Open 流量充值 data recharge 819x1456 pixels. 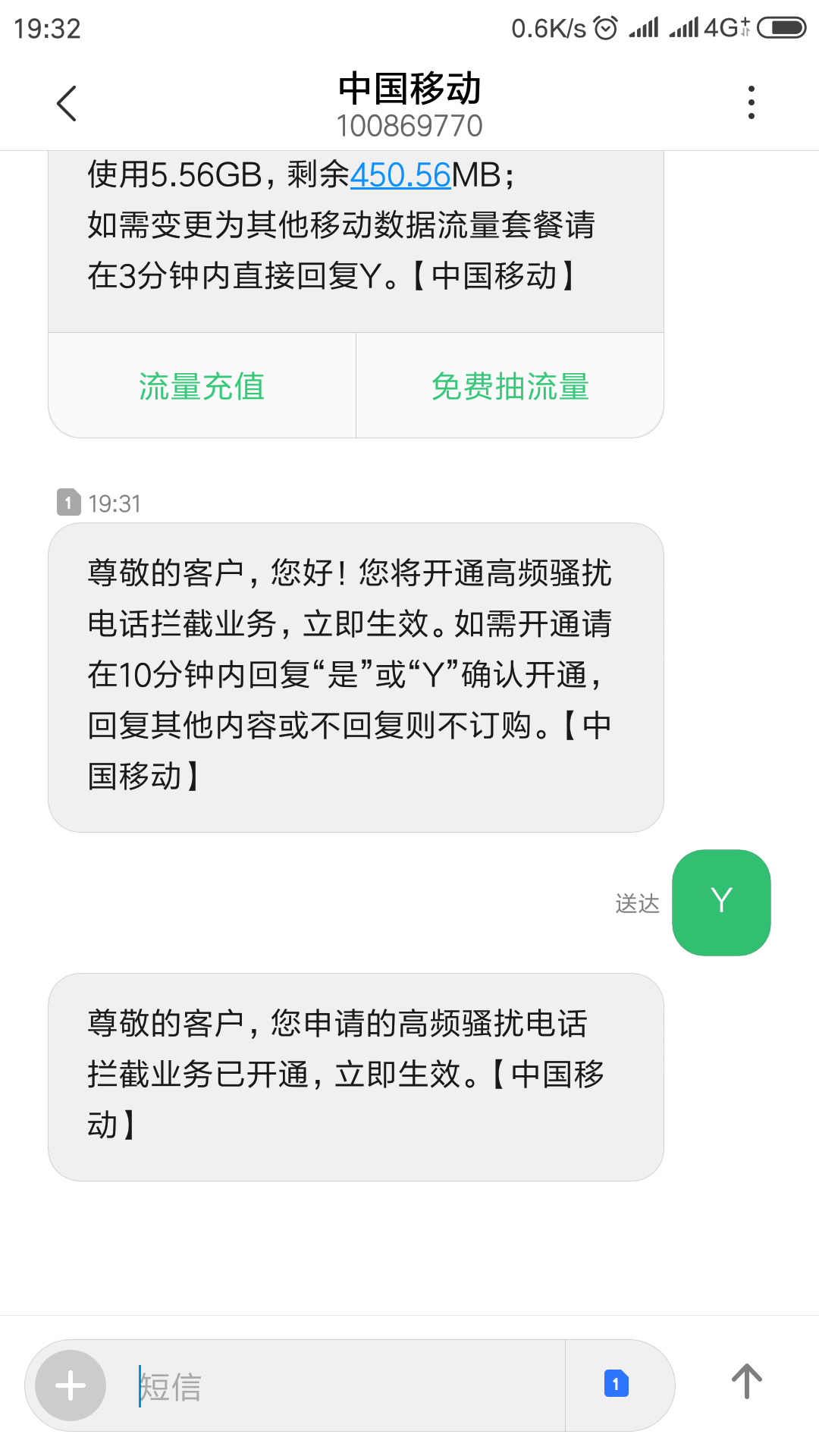202,386
